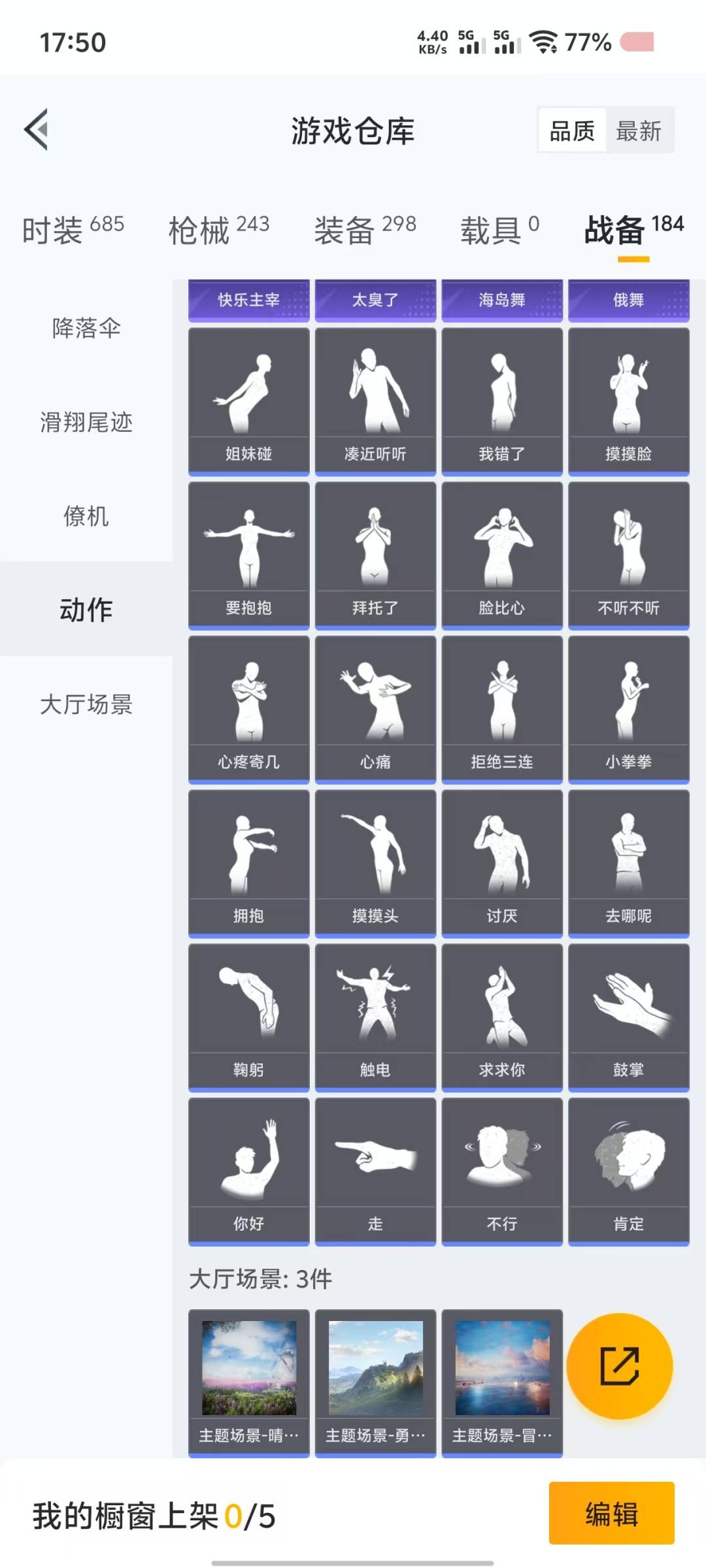Select 降落伞 in the side menu

[x=86, y=328]
